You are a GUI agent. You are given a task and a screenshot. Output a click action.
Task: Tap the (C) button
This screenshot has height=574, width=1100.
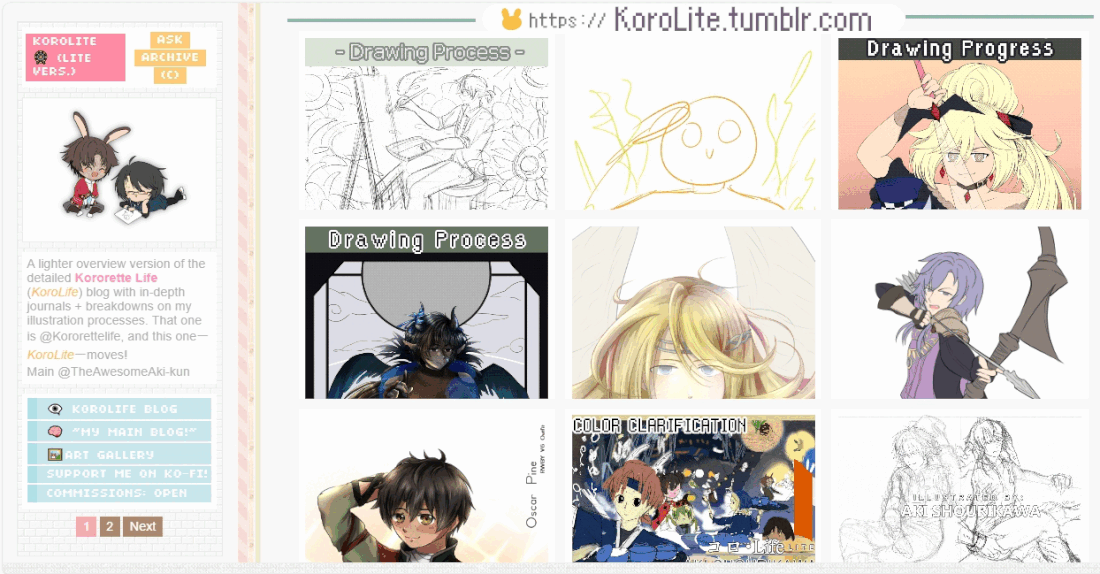(169, 75)
